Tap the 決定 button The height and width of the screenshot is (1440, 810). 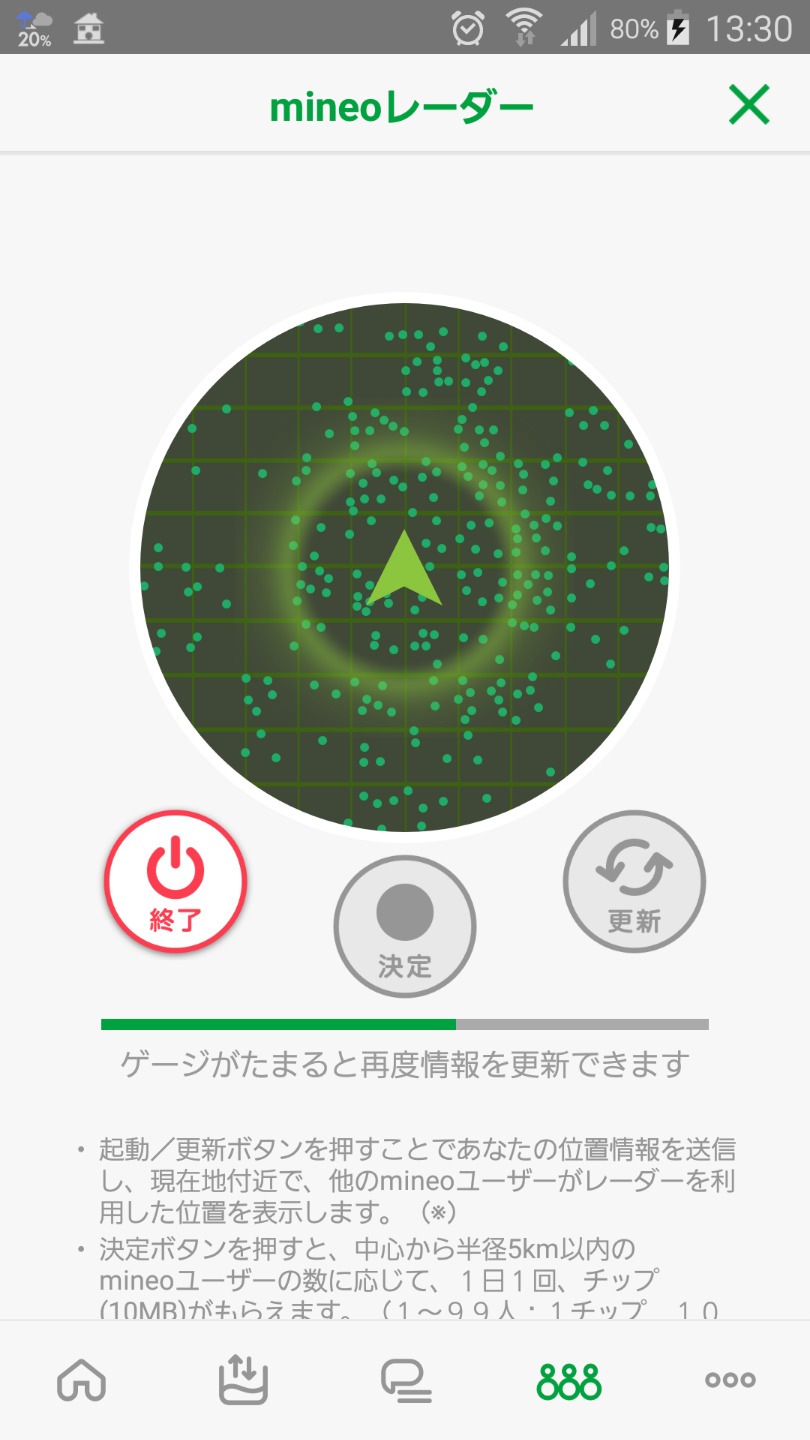[x=405, y=927]
